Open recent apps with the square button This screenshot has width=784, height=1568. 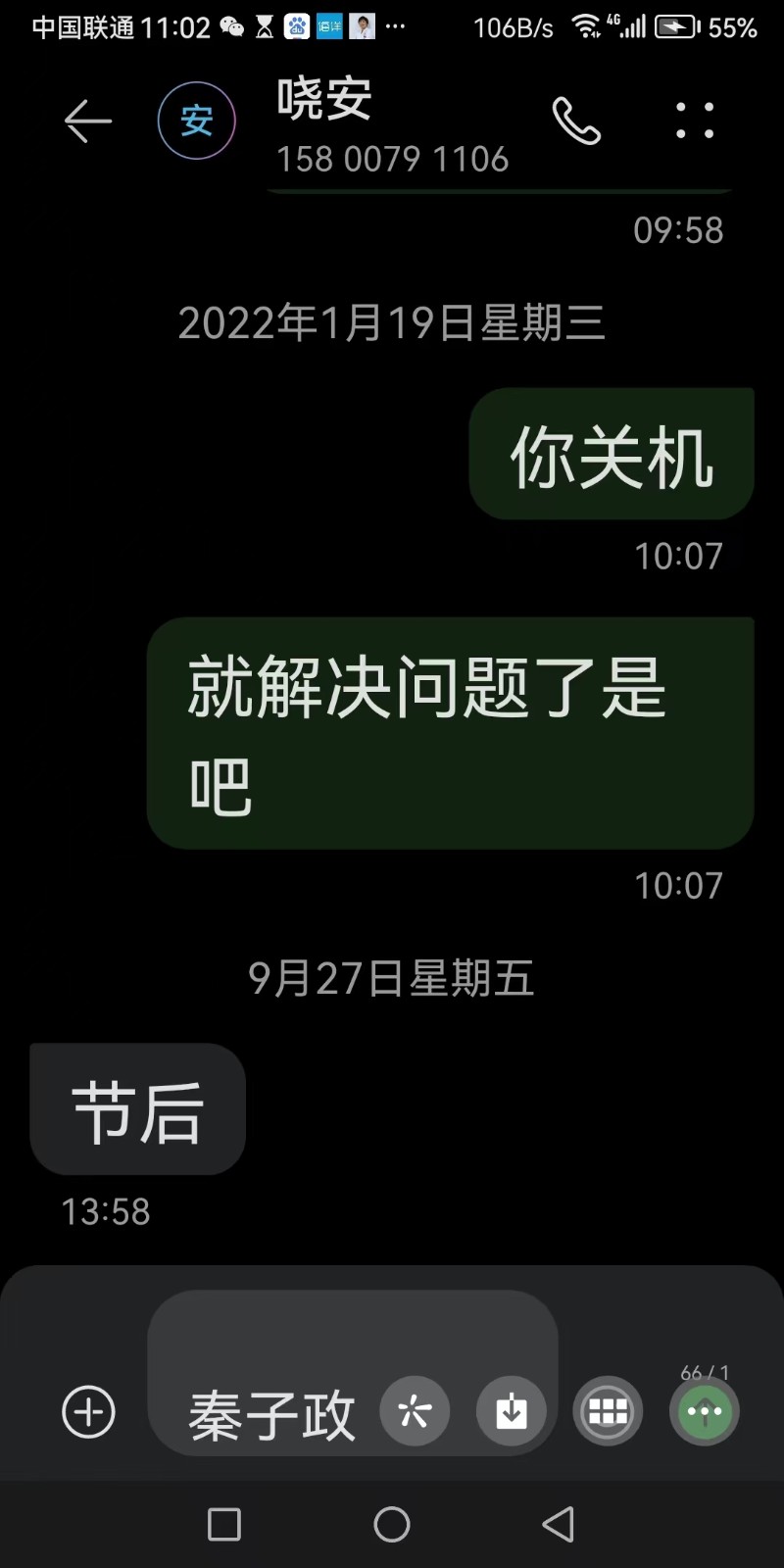click(224, 1524)
